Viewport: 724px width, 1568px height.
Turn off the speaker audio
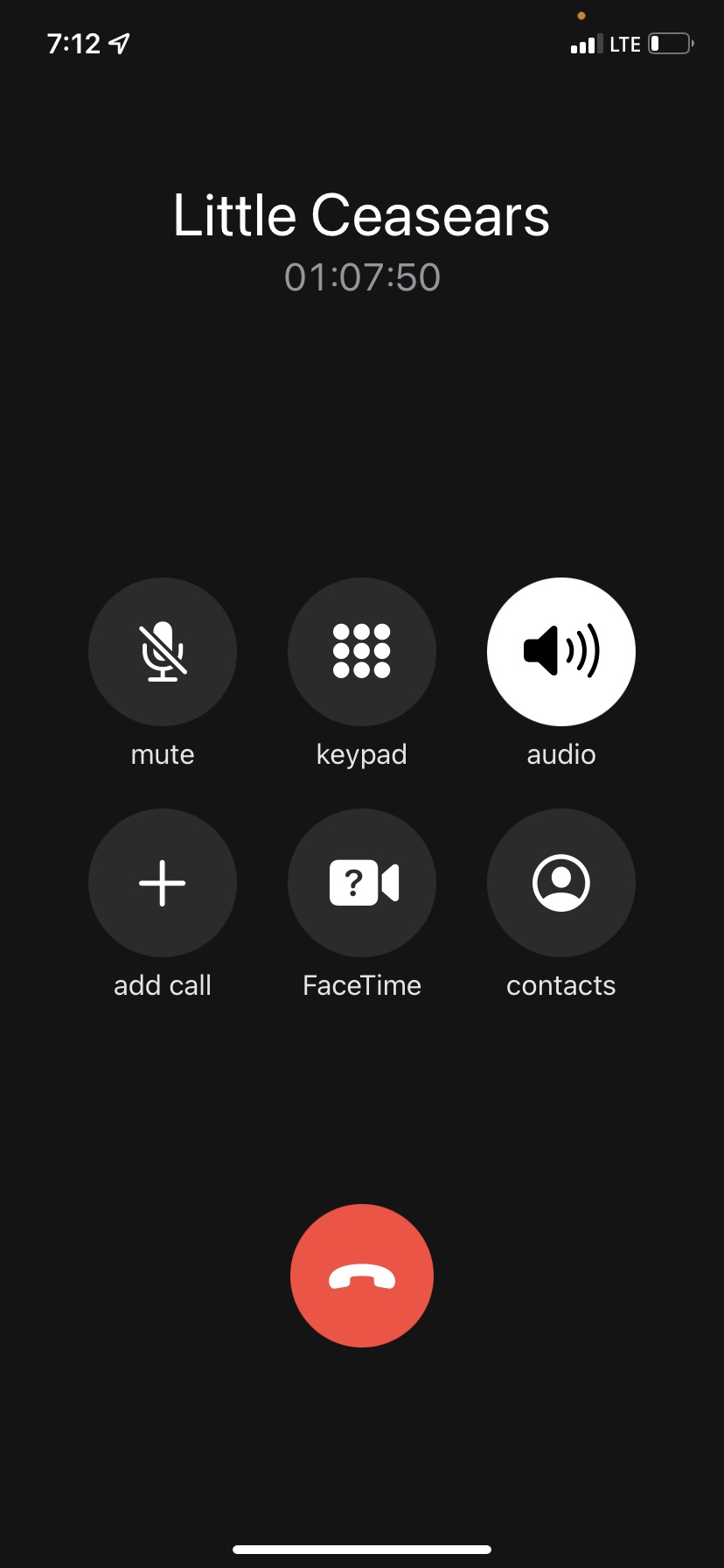[x=561, y=652]
